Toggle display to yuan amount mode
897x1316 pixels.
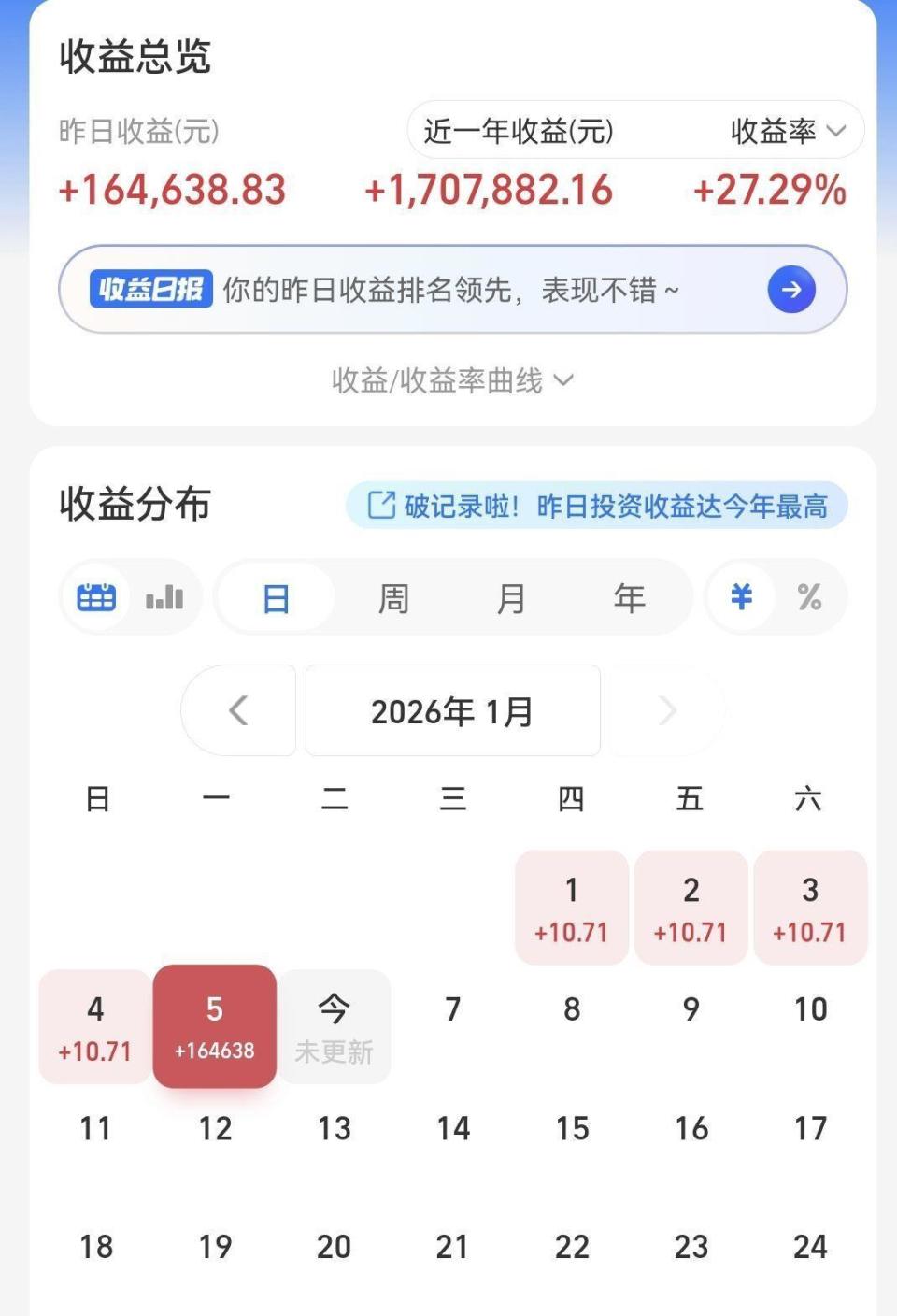(741, 596)
